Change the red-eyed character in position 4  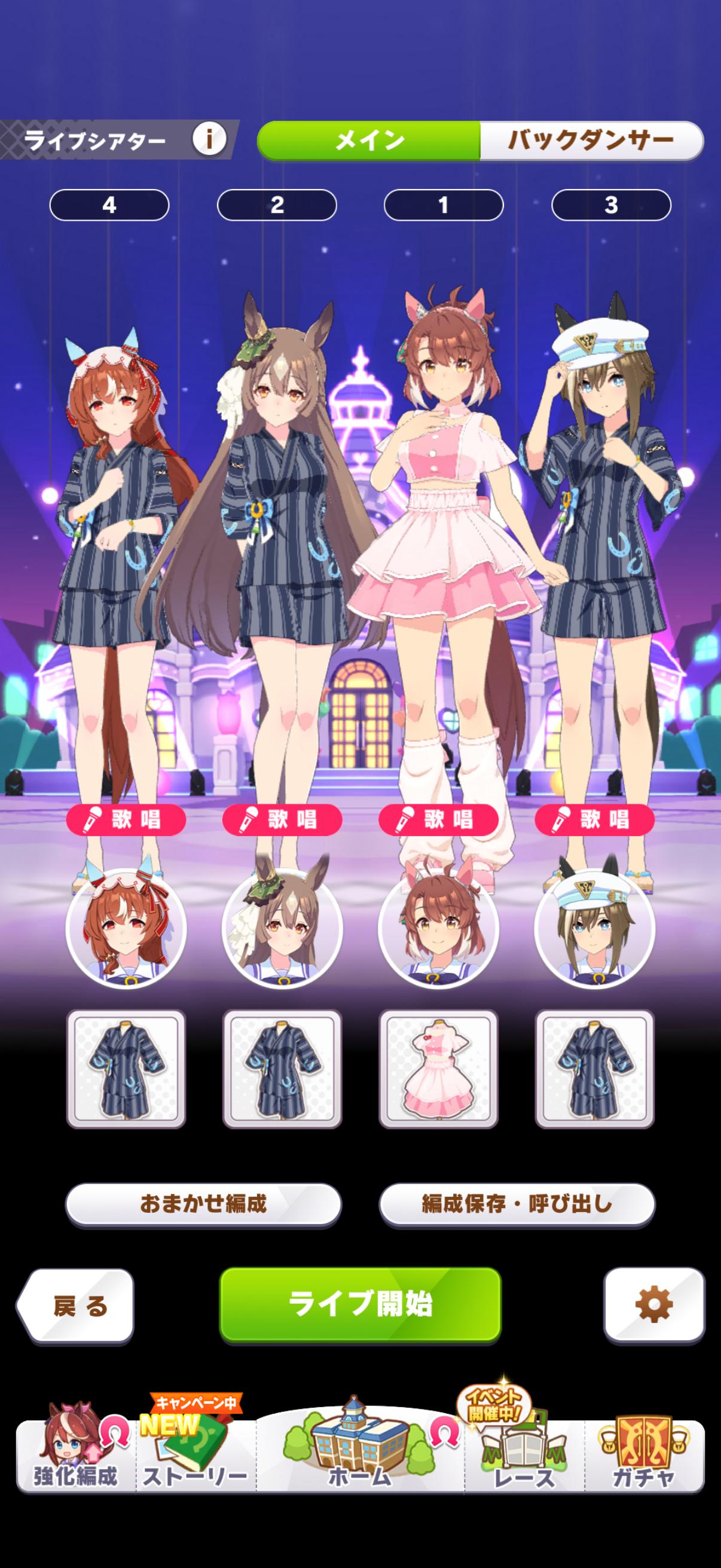126,928
